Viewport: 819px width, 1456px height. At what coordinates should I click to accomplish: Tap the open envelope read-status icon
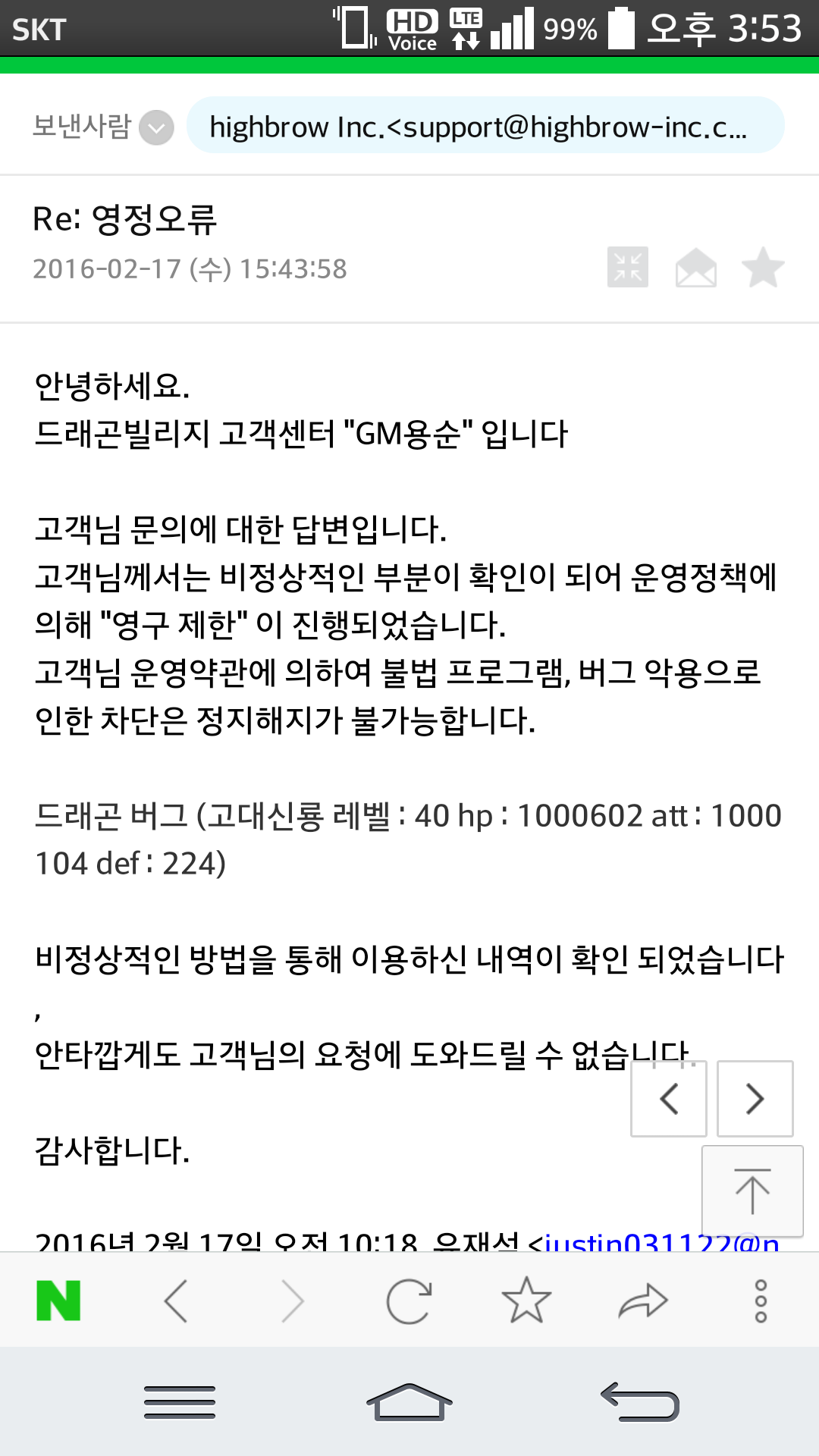pyautogui.click(x=695, y=268)
